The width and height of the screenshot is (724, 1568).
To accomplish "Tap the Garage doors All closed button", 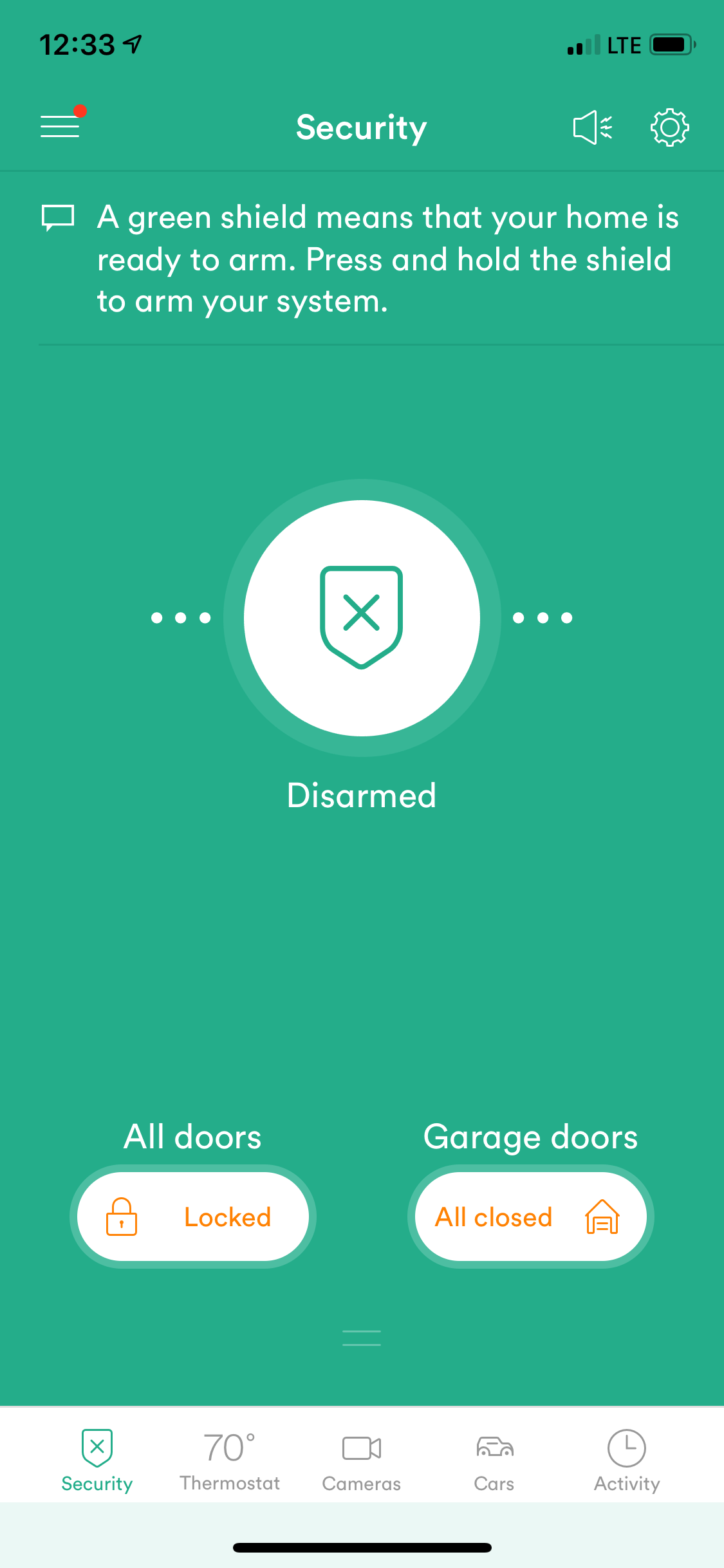I will point(530,1217).
